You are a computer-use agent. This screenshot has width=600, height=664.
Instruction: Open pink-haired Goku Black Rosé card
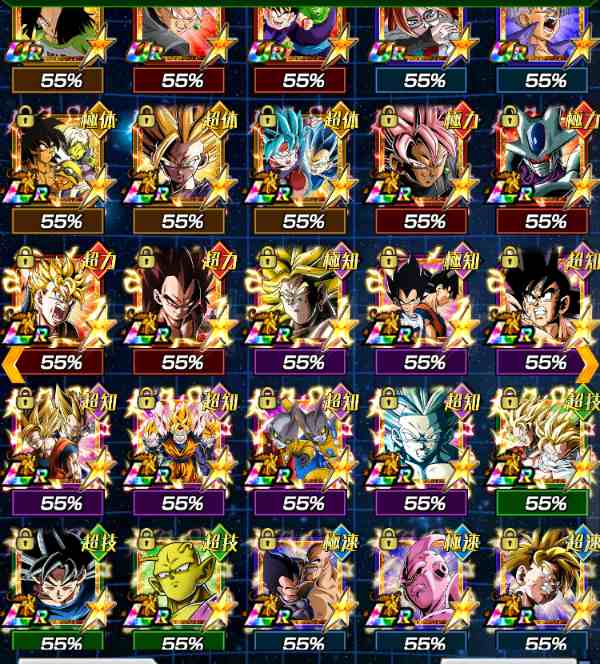pos(425,158)
